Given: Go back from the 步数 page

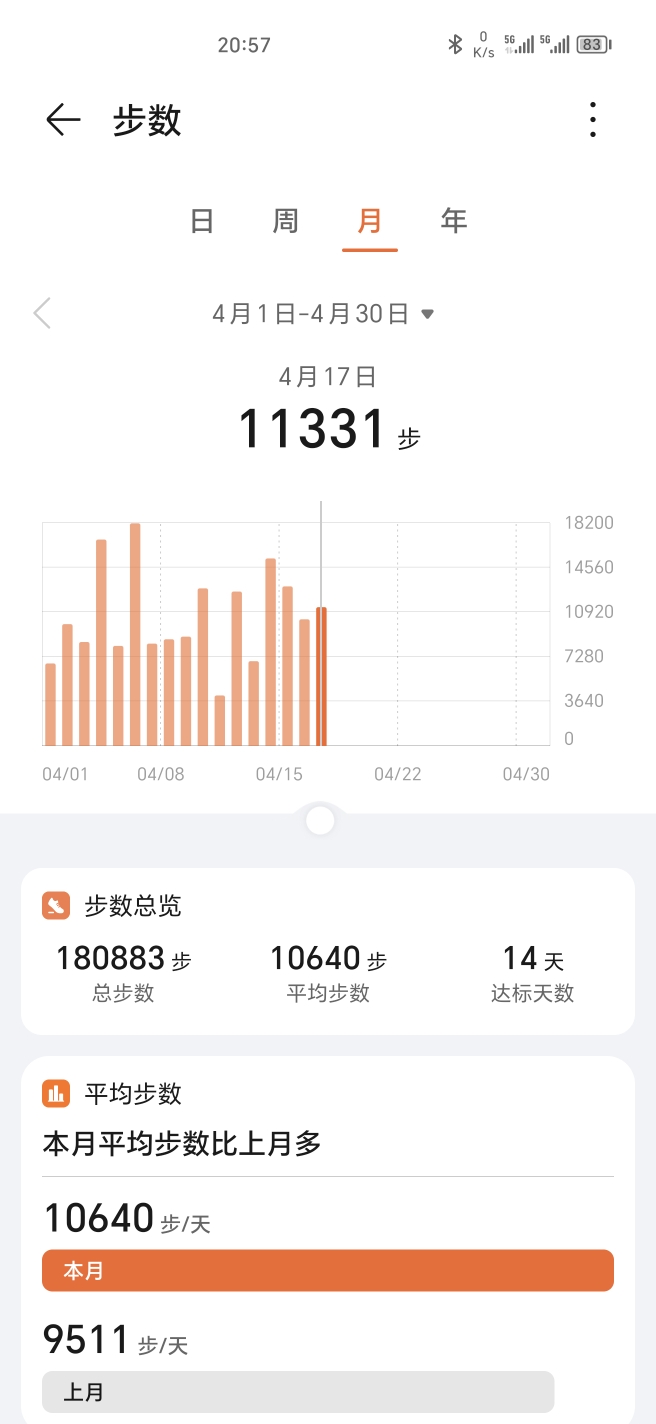Looking at the screenshot, I should pyautogui.click(x=63, y=120).
